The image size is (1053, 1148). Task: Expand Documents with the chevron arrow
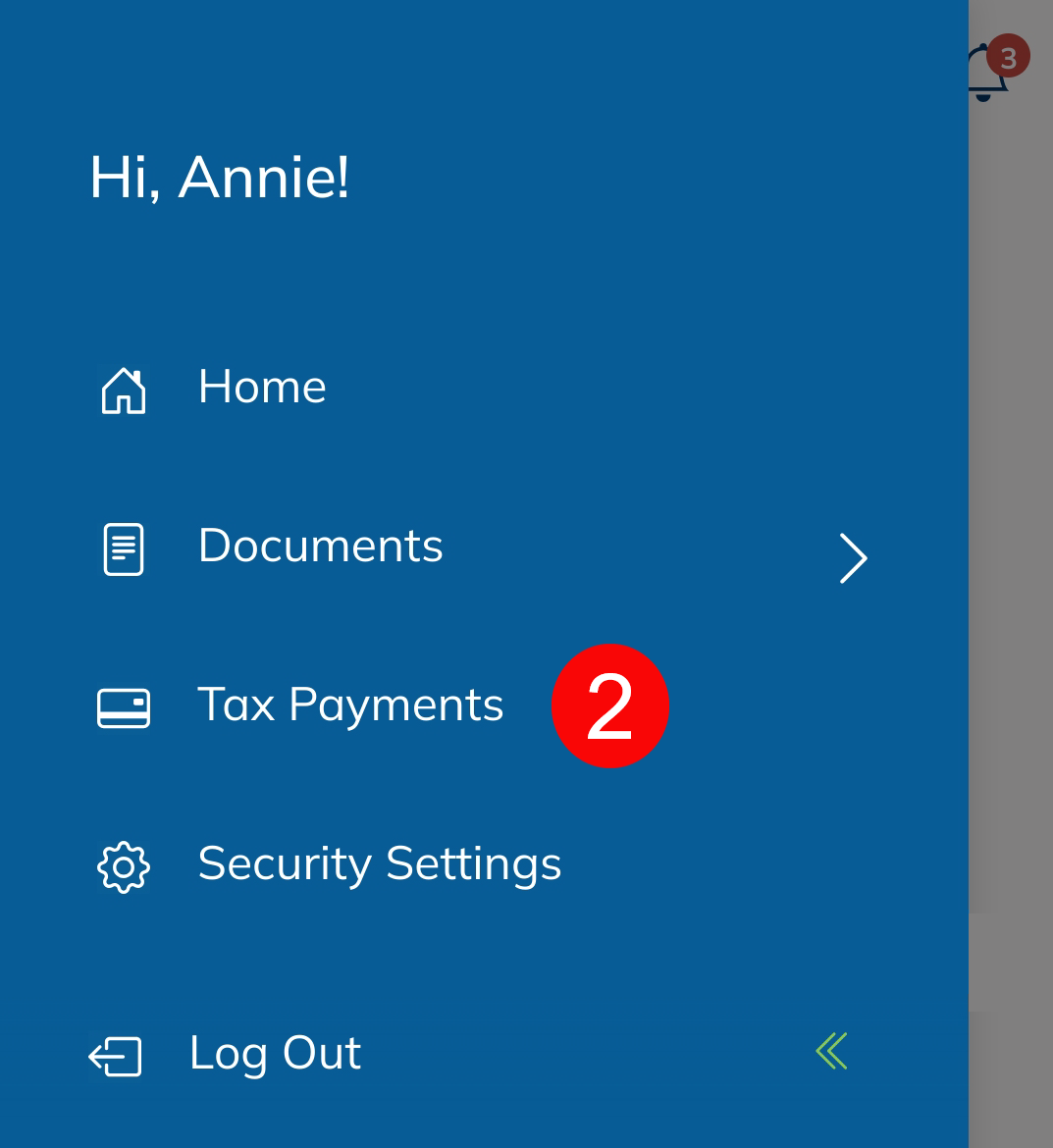click(853, 558)
